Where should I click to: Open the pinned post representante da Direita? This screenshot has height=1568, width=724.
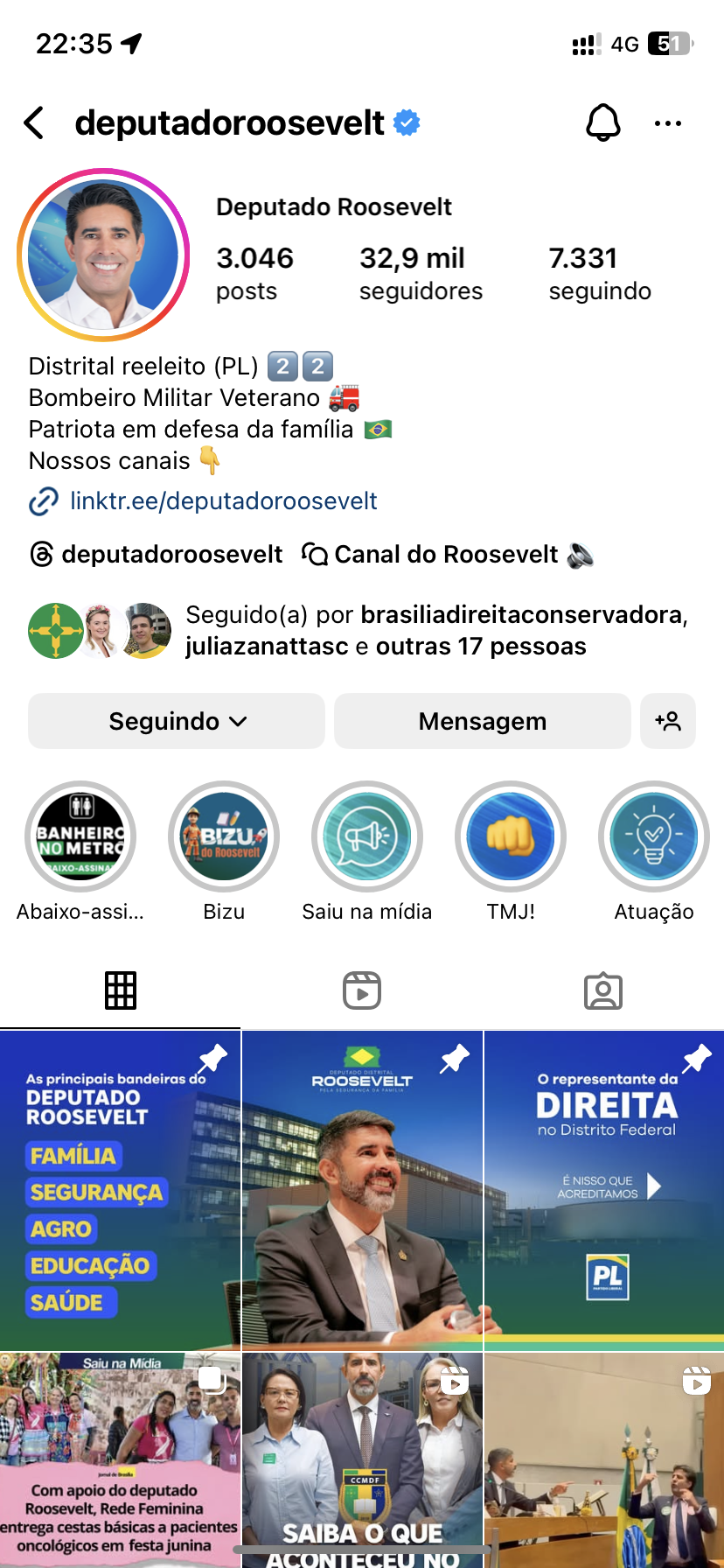[x=604, y=1190]
